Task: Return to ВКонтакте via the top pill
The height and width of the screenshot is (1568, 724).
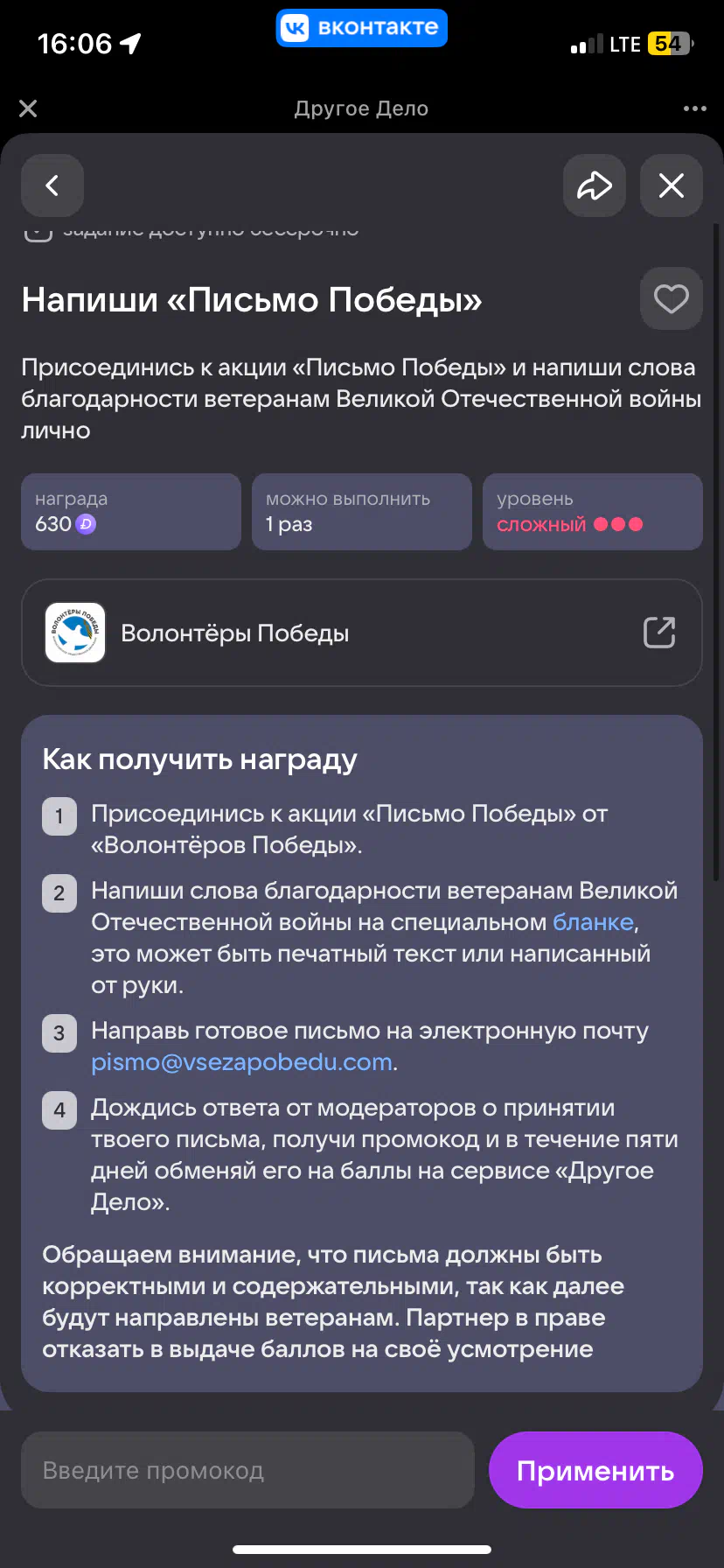Action: coord(362,28)
